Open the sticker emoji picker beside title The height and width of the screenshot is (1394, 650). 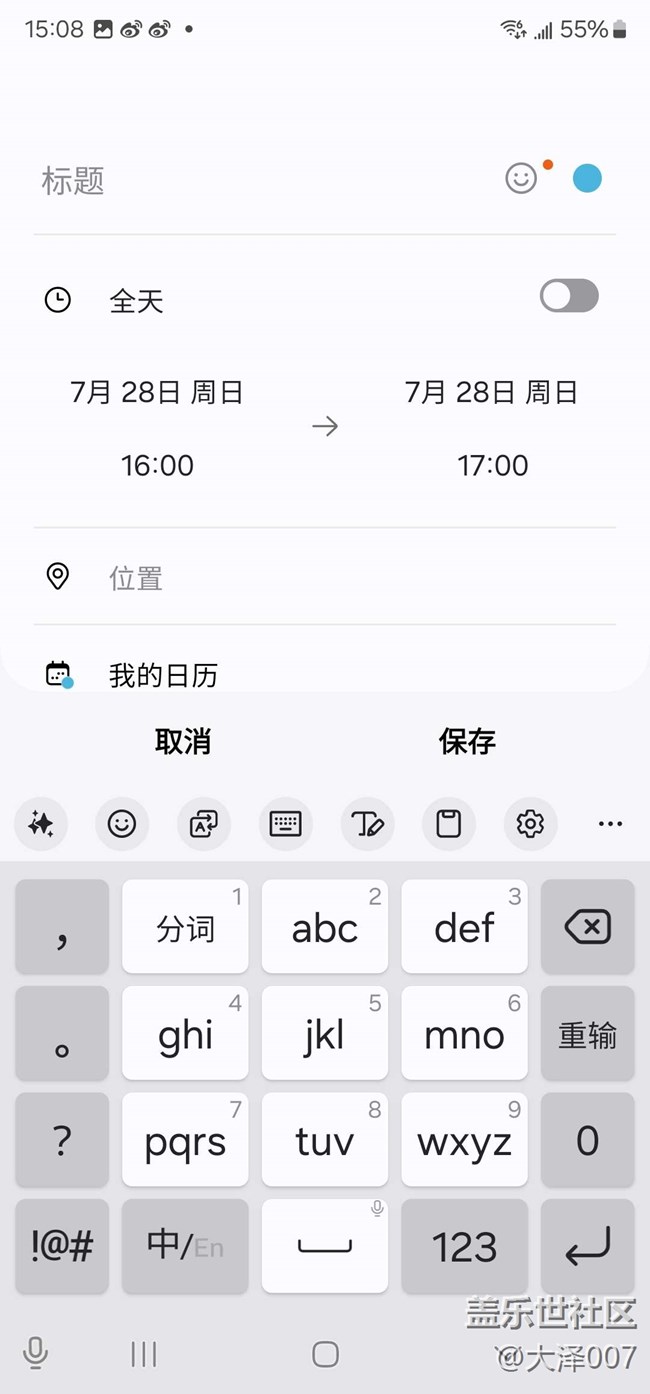[521, 179]
